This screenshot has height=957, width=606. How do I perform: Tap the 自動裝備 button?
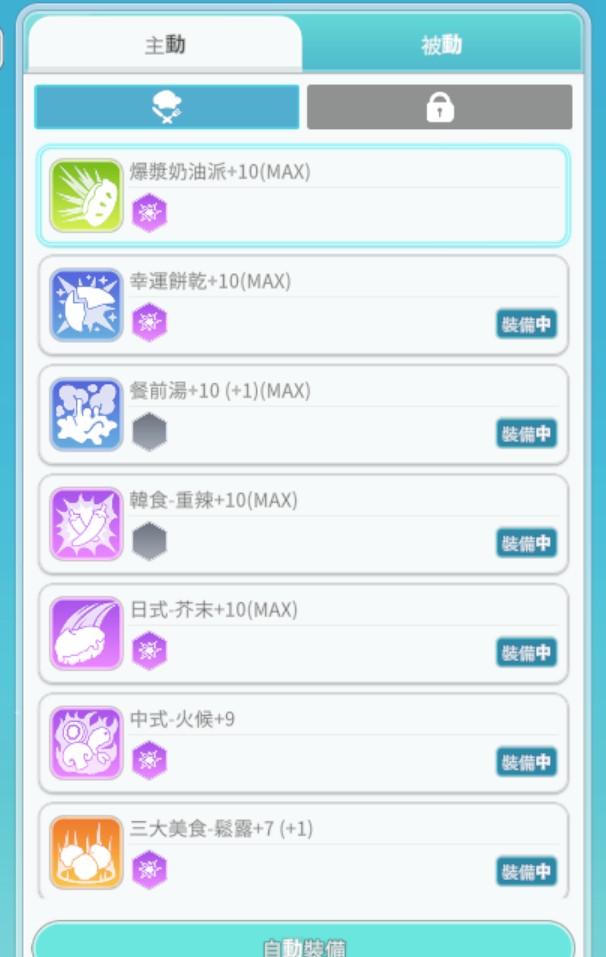click(303, 943)
